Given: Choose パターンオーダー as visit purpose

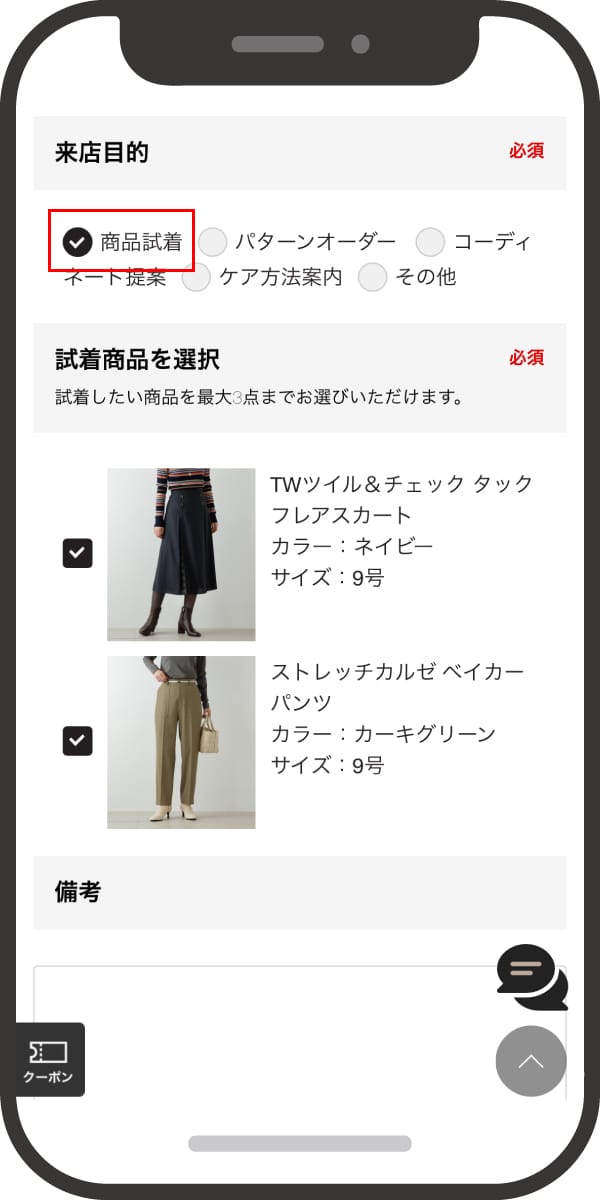Looking at the screenshot, I should tap(213, 241).
